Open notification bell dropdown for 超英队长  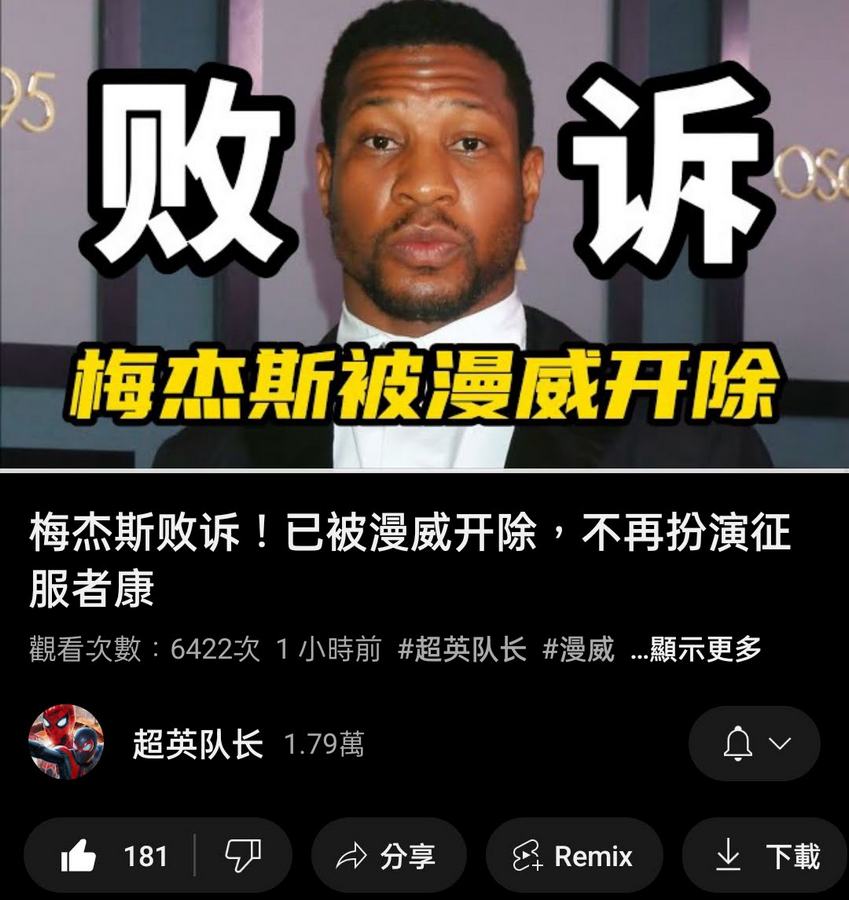[754, 744]
